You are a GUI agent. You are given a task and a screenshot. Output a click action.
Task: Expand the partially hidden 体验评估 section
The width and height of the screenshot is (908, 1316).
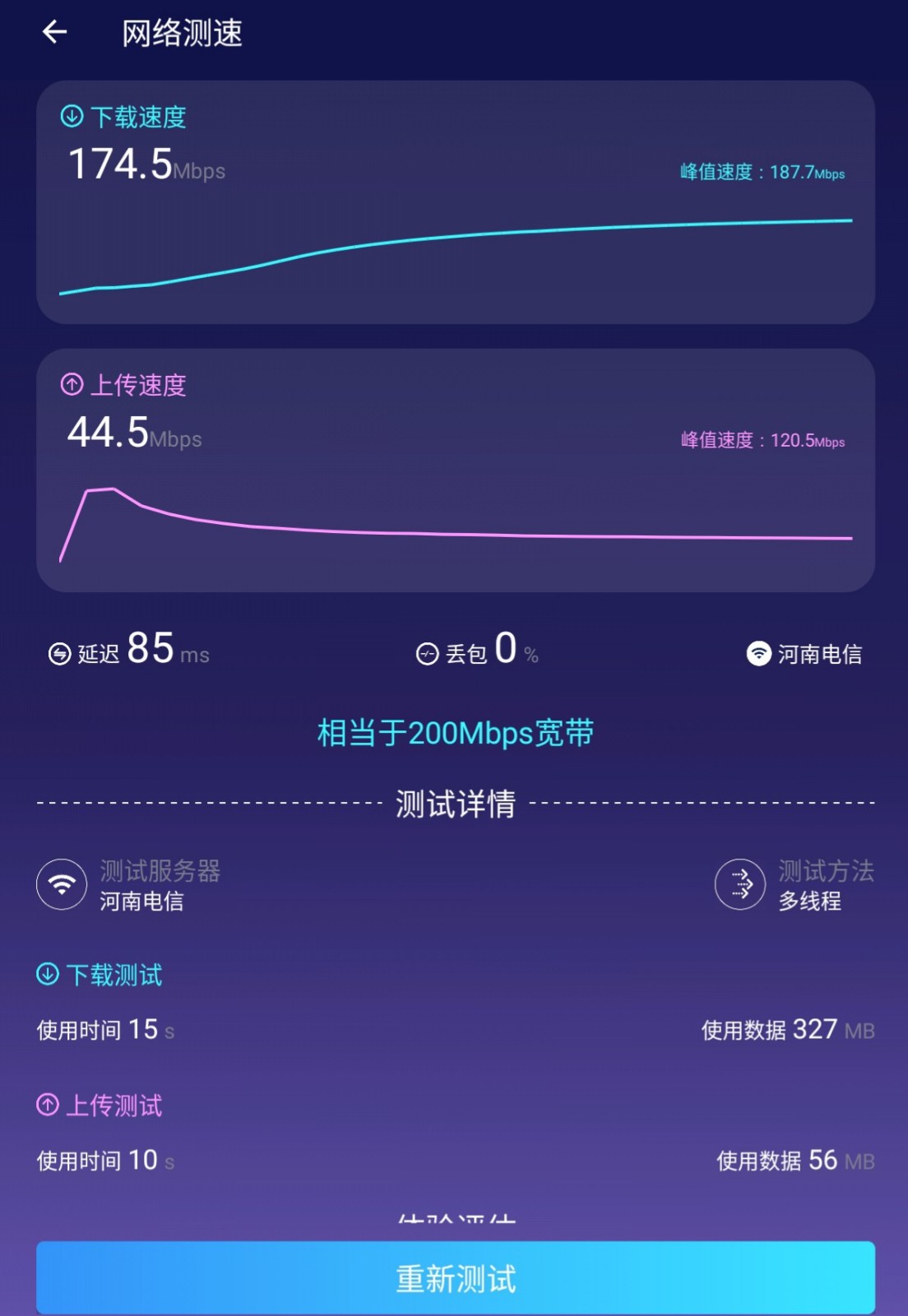point(454,1219)
